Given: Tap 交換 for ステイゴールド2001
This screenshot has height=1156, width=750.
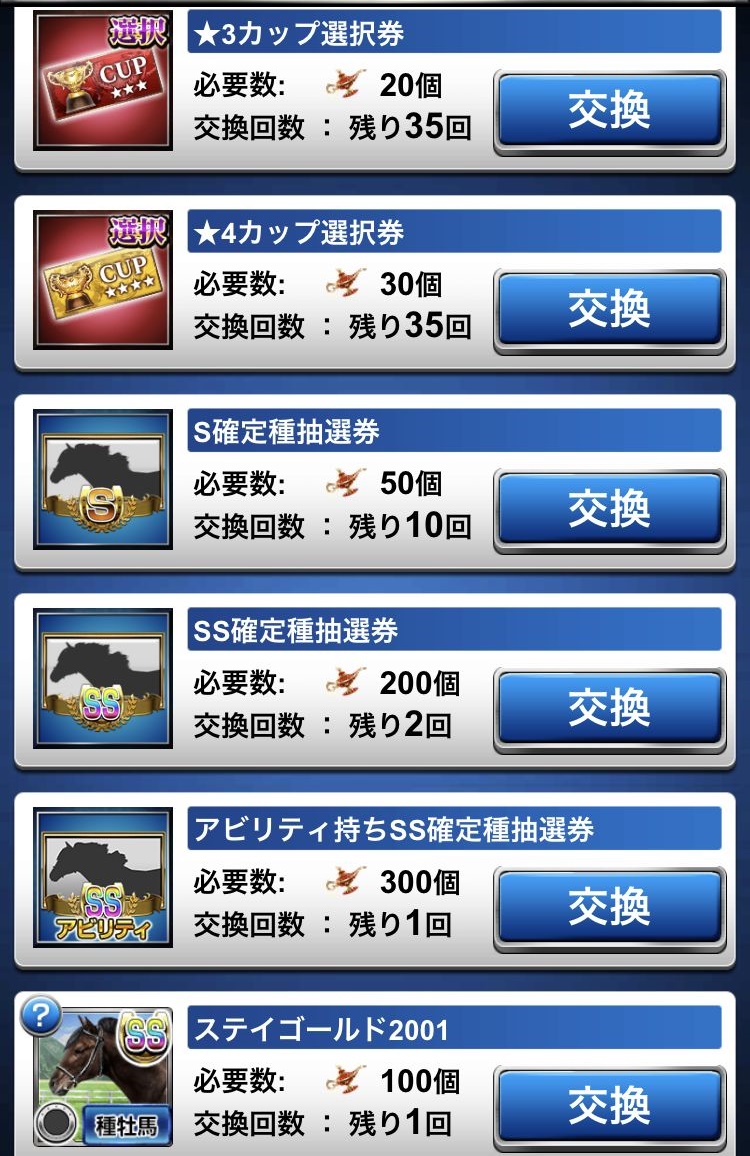Looking at the screenshot, I should tap(609, 1107).
